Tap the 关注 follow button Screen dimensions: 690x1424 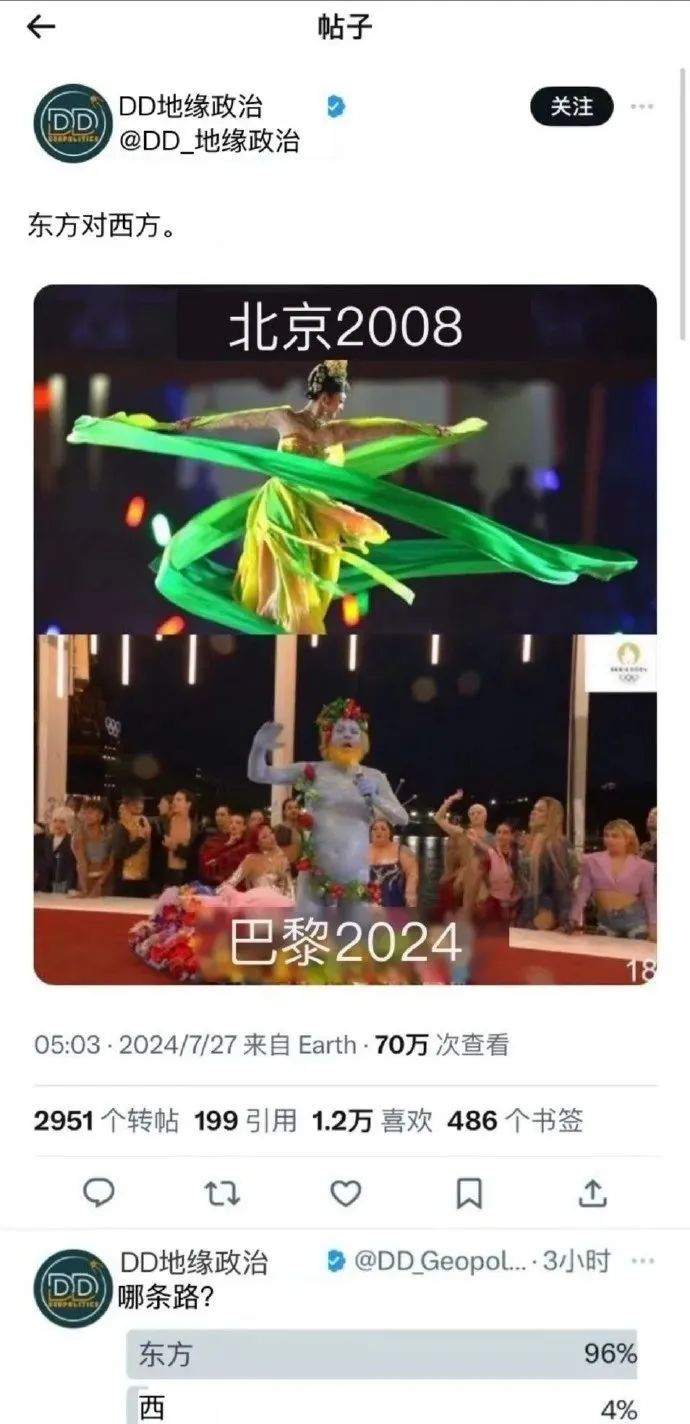571,106
